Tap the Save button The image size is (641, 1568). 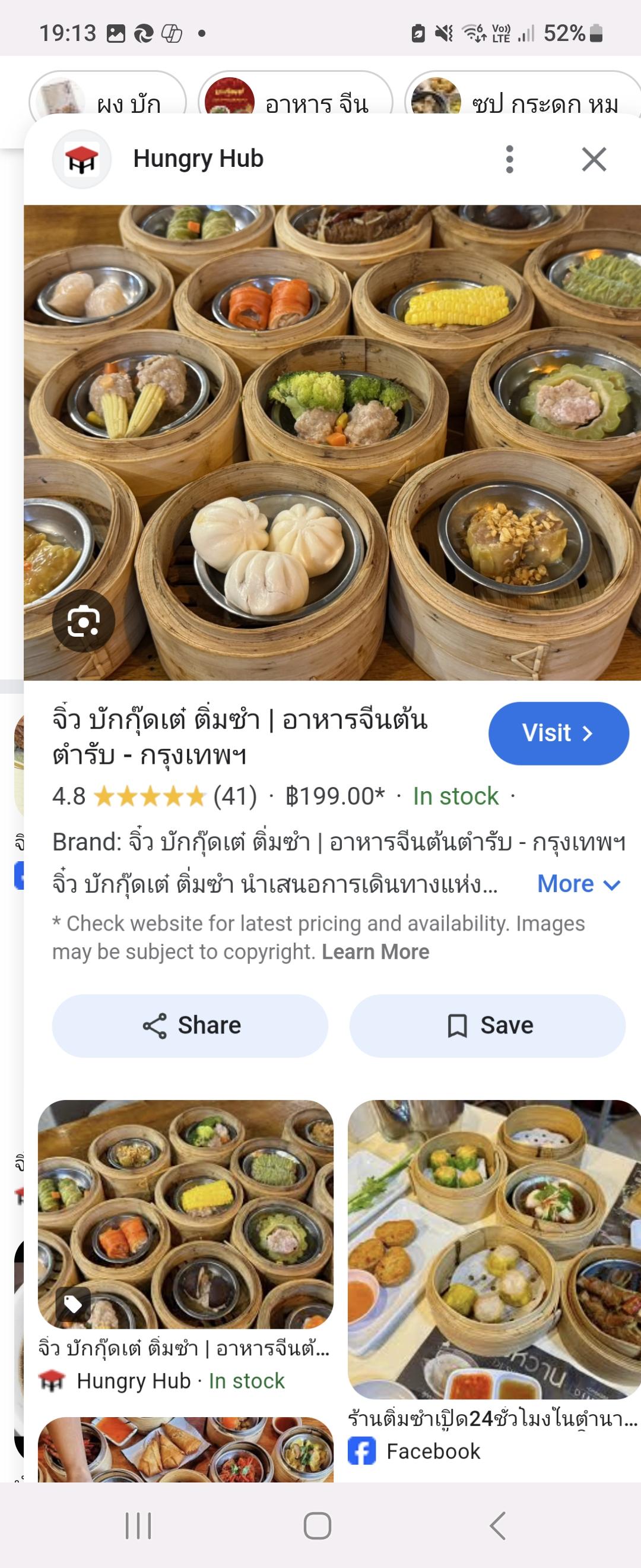click(487, 1025)
